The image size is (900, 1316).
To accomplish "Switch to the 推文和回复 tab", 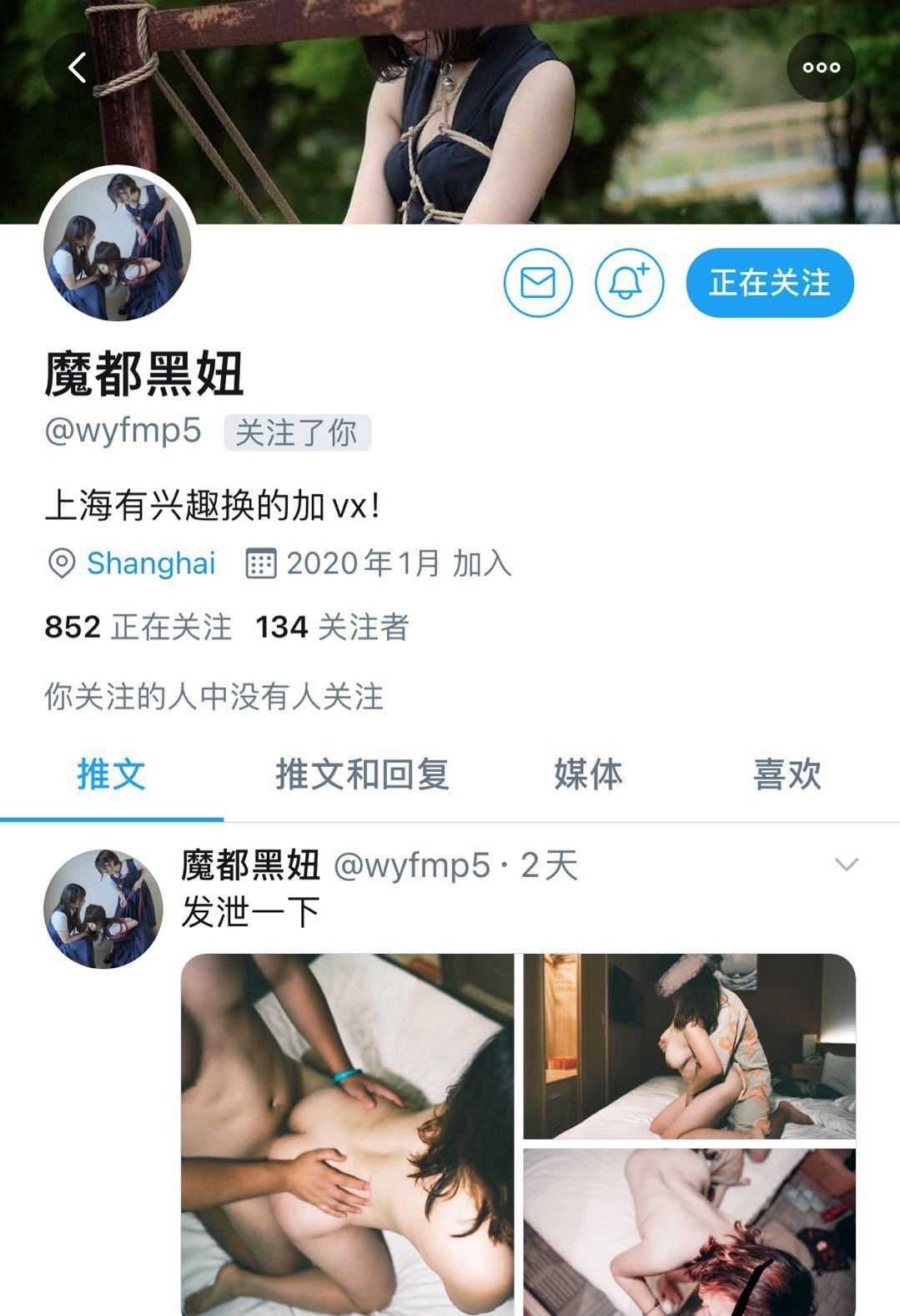I will click(x=362, y=774).
